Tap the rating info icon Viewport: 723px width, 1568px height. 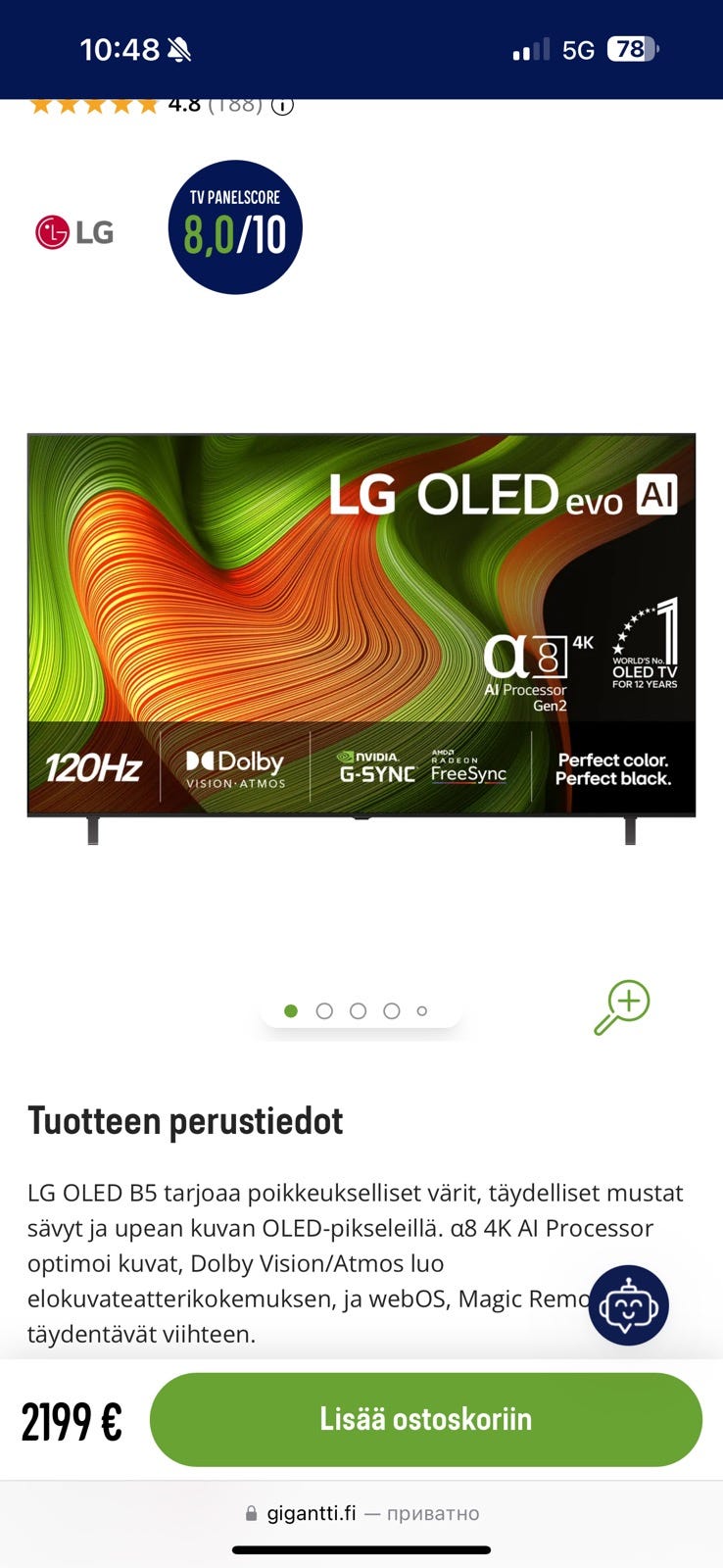[282, 105]
